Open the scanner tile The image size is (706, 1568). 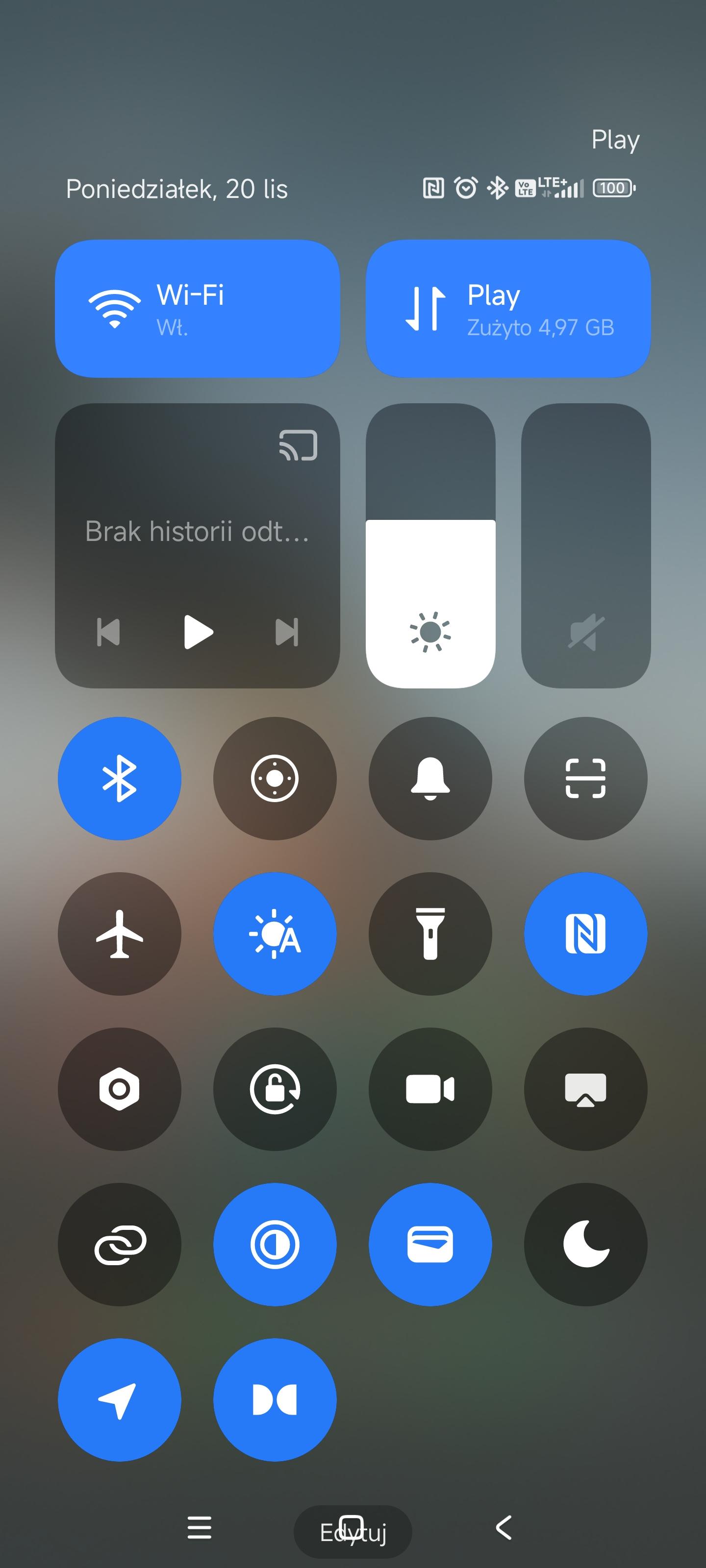pyautogui.click(x=585, y=779)
